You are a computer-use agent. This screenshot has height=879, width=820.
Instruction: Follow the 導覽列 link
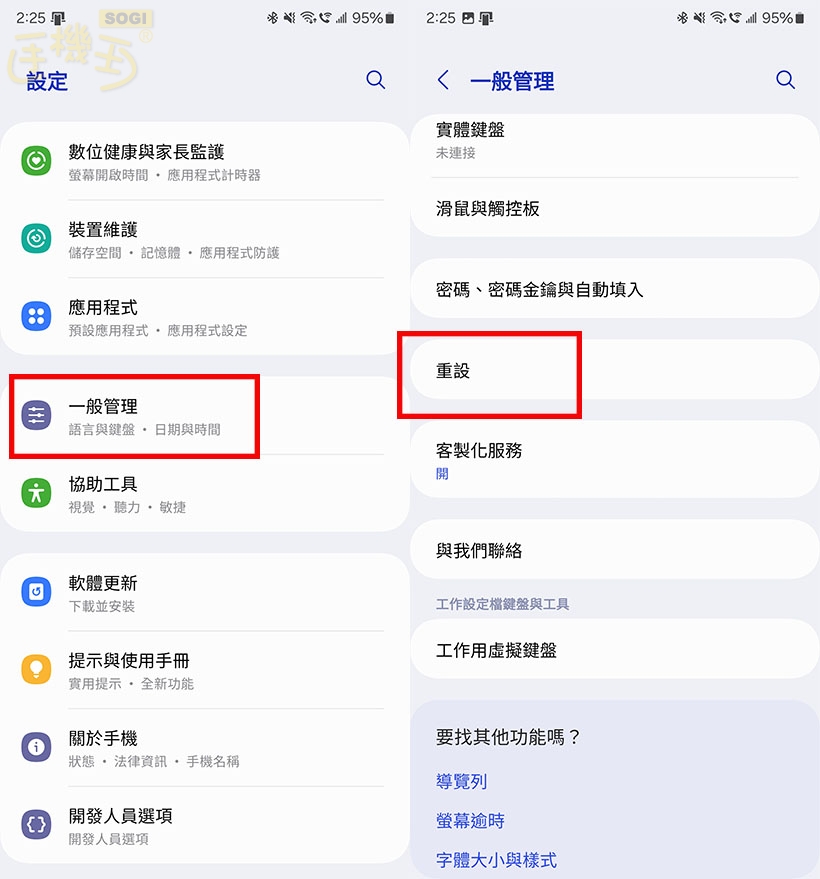(x=462, y=781)
